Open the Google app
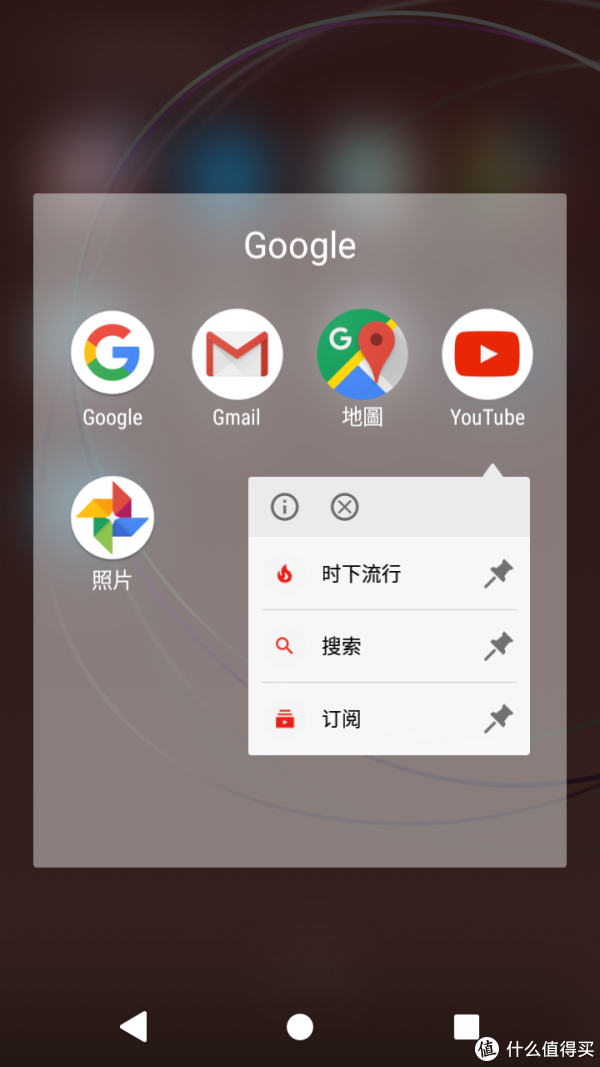This screenshot has width=600, height=1067. (112, 354)
